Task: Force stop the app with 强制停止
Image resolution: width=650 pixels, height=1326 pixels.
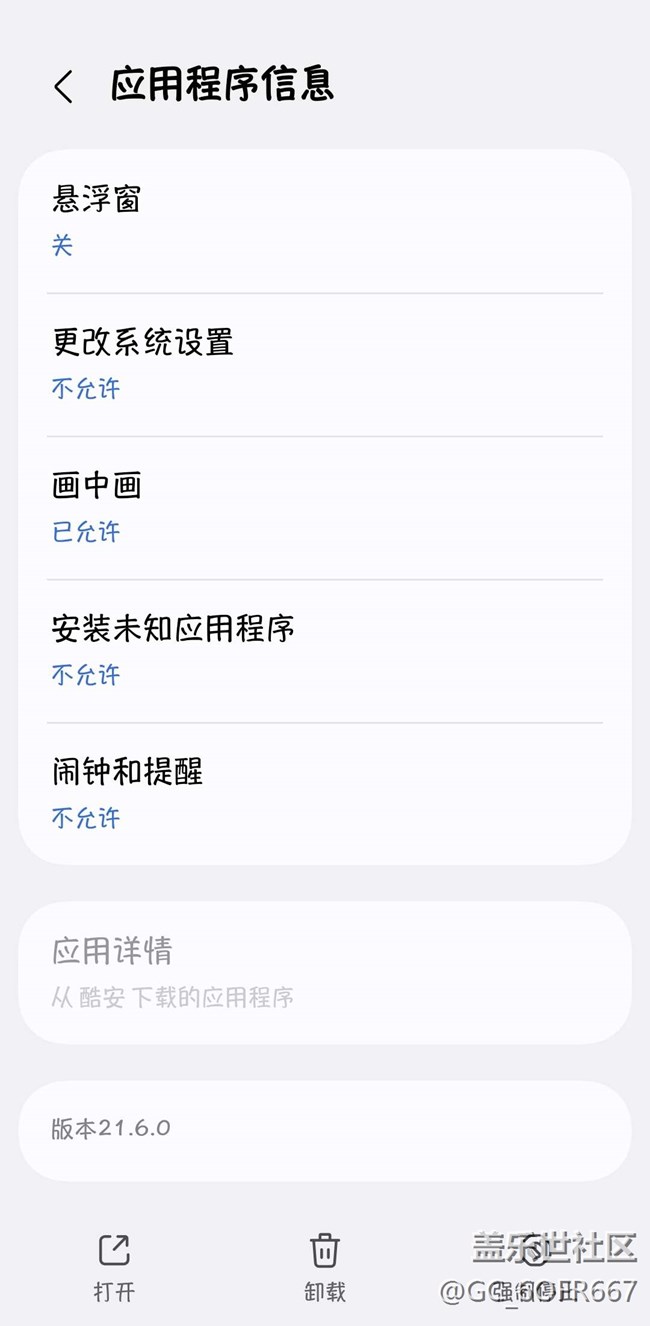Action: [535, 1267]
